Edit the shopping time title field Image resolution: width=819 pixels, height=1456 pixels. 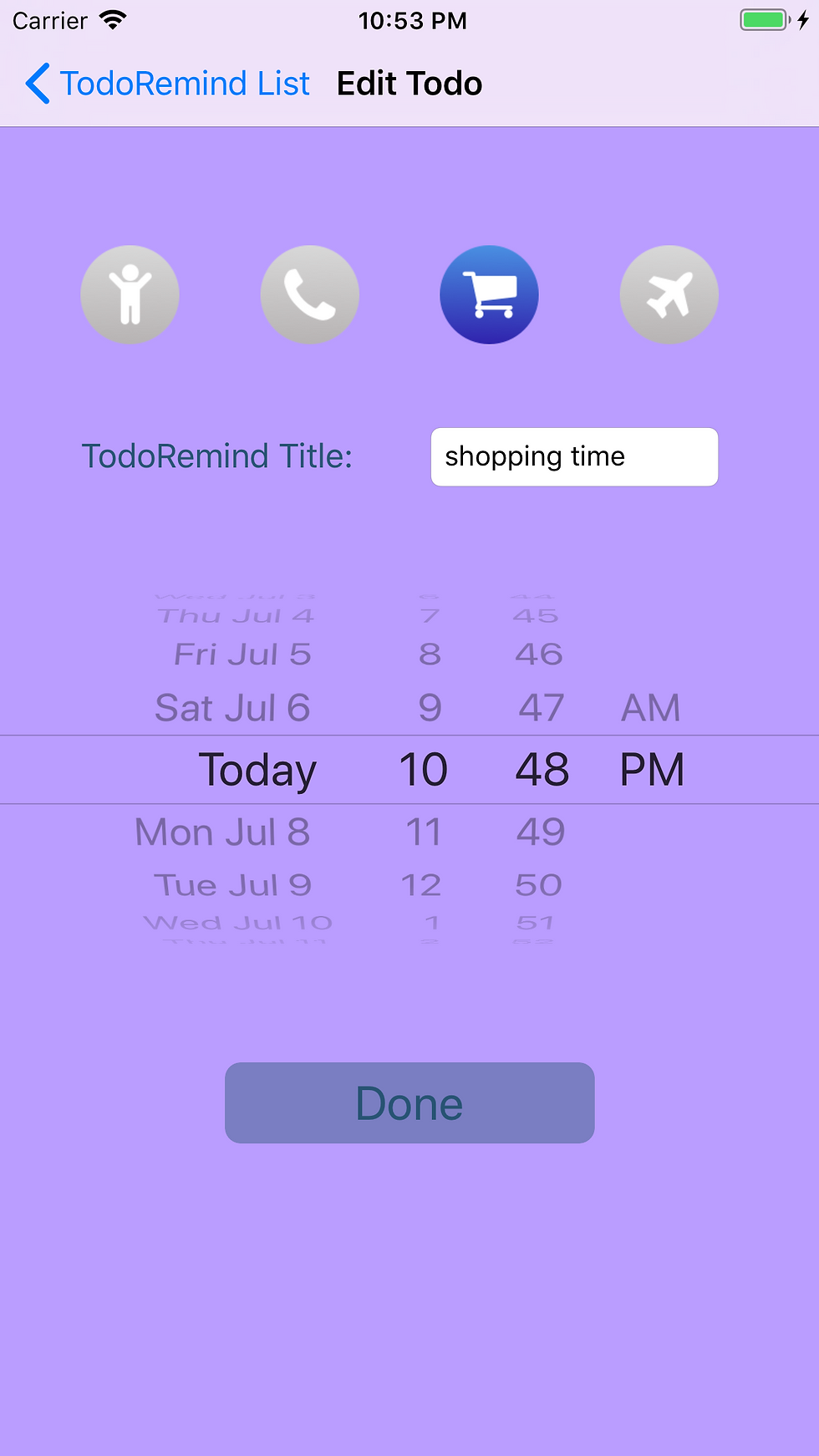coord(573,456)
